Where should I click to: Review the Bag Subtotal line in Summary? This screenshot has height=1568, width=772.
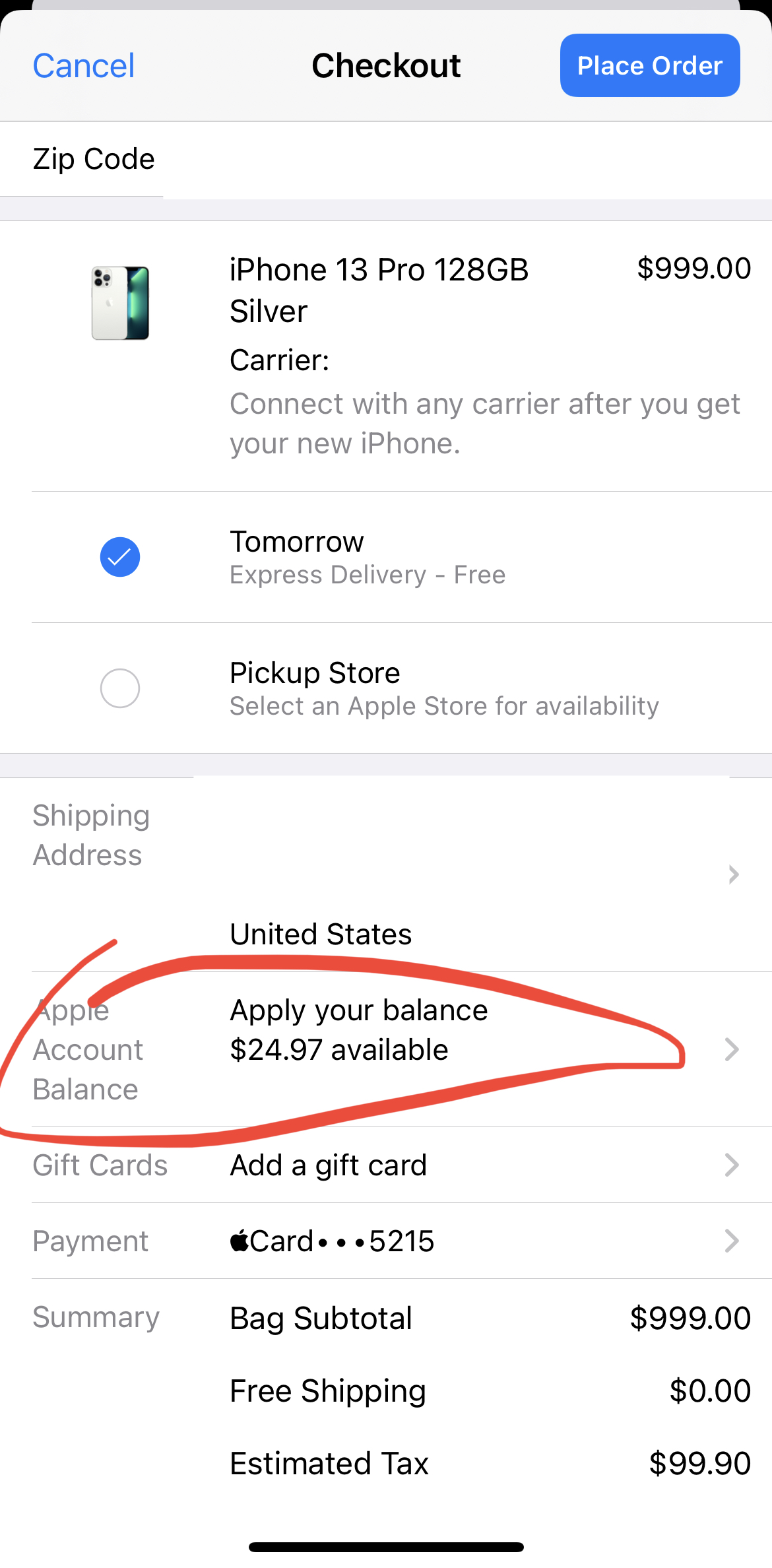click(321, 1319)
